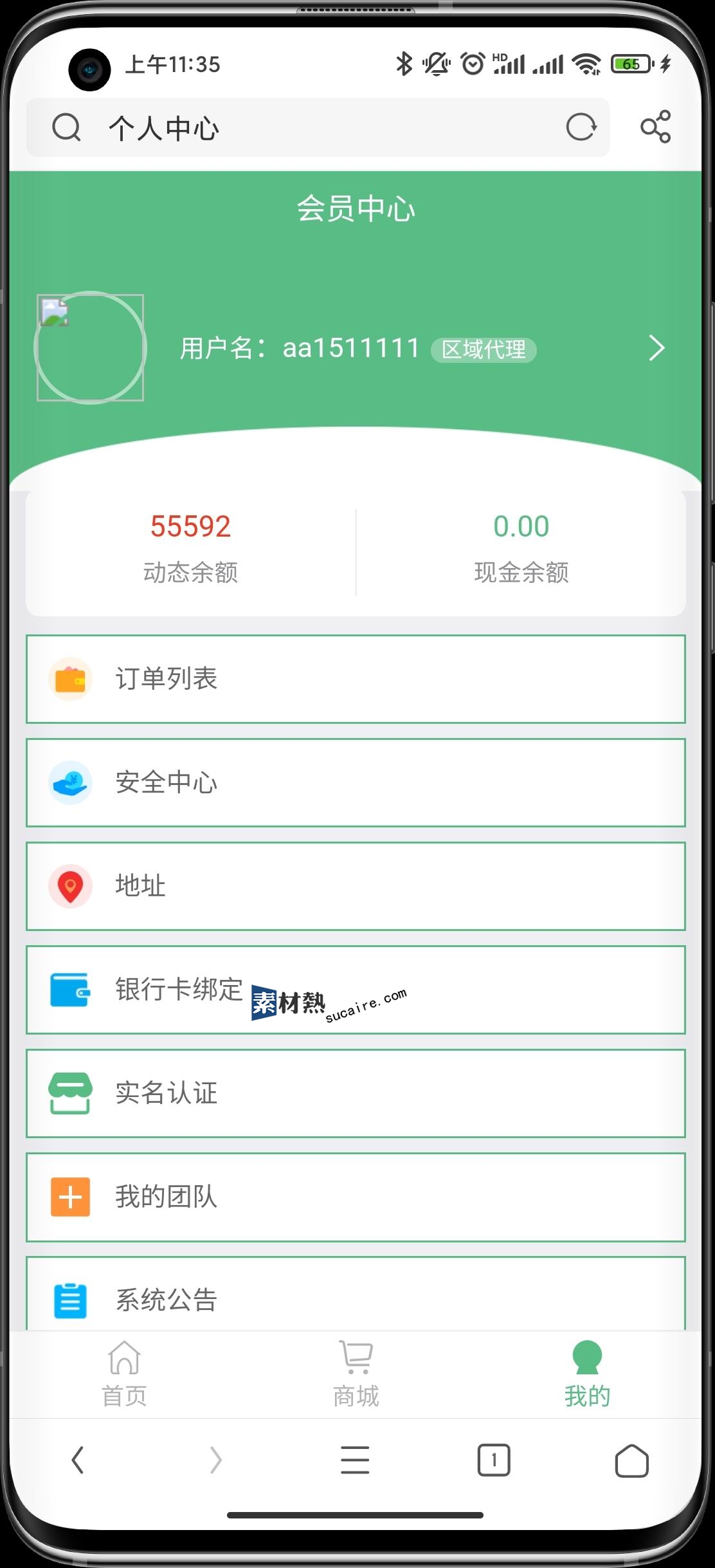Switch to the 商城 shop tab
The image size is (715, 1568).
click(x=356, y=1374)
